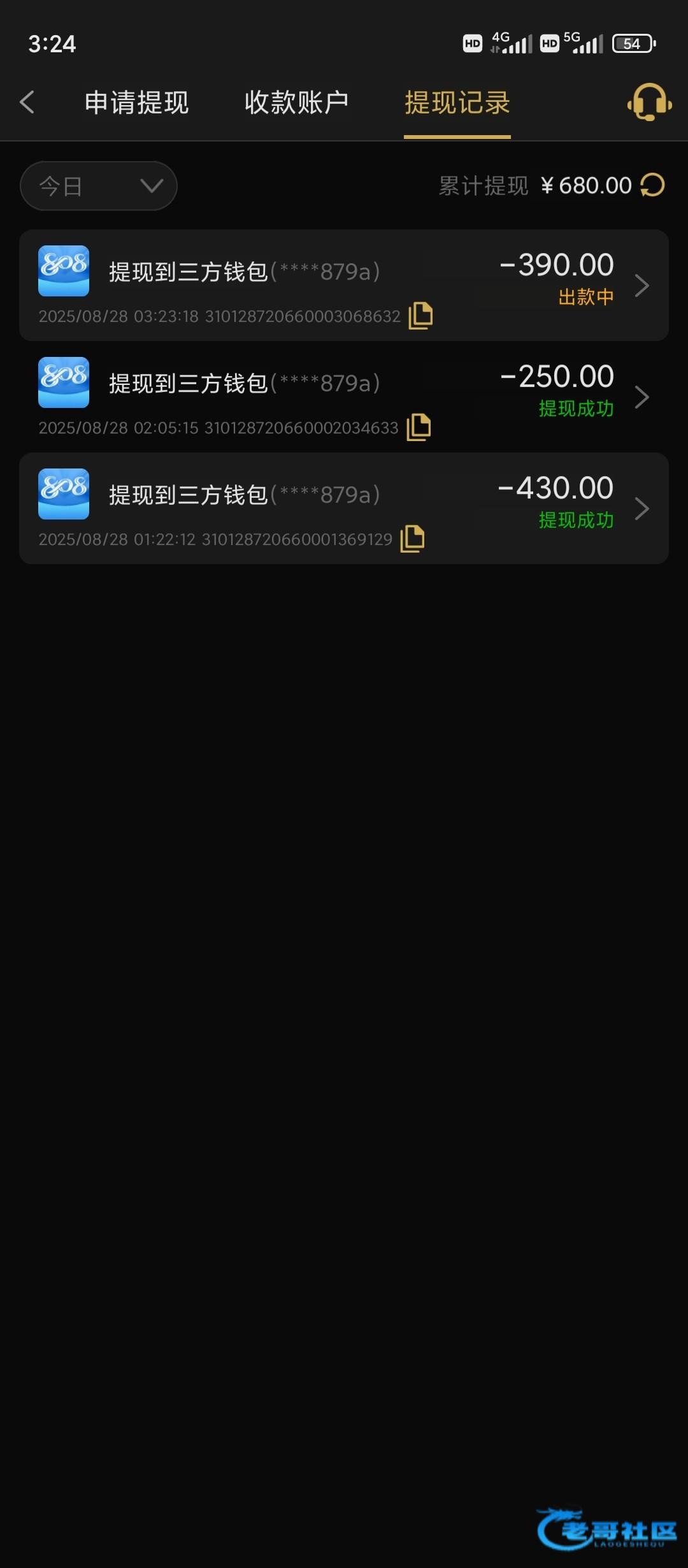Expand the 今日 date filter dropdown
The image size is (688, 1568).
(x=99, y=186)
